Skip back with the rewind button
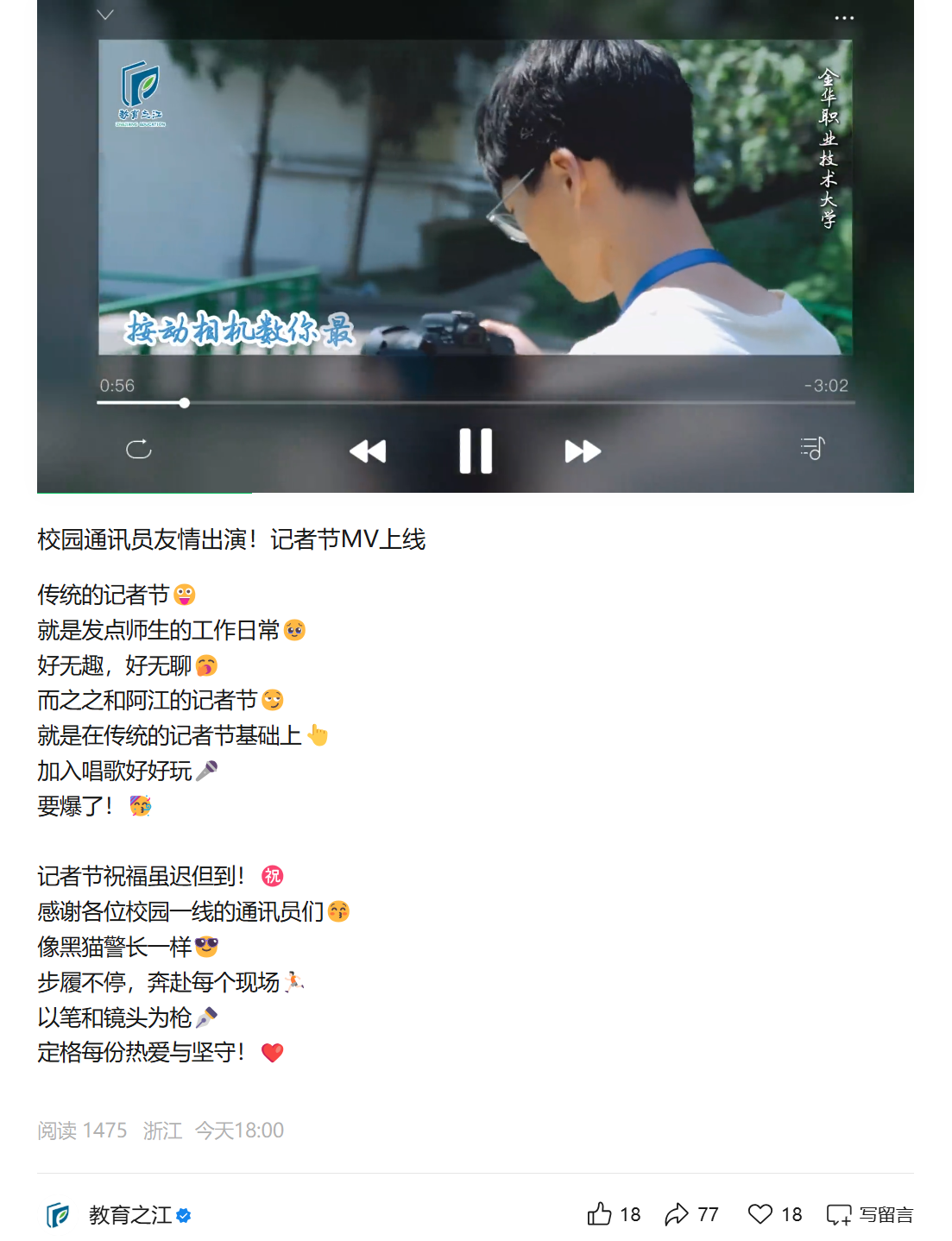The height and width of the screenshot is (1241, 952). coord(368,450)
